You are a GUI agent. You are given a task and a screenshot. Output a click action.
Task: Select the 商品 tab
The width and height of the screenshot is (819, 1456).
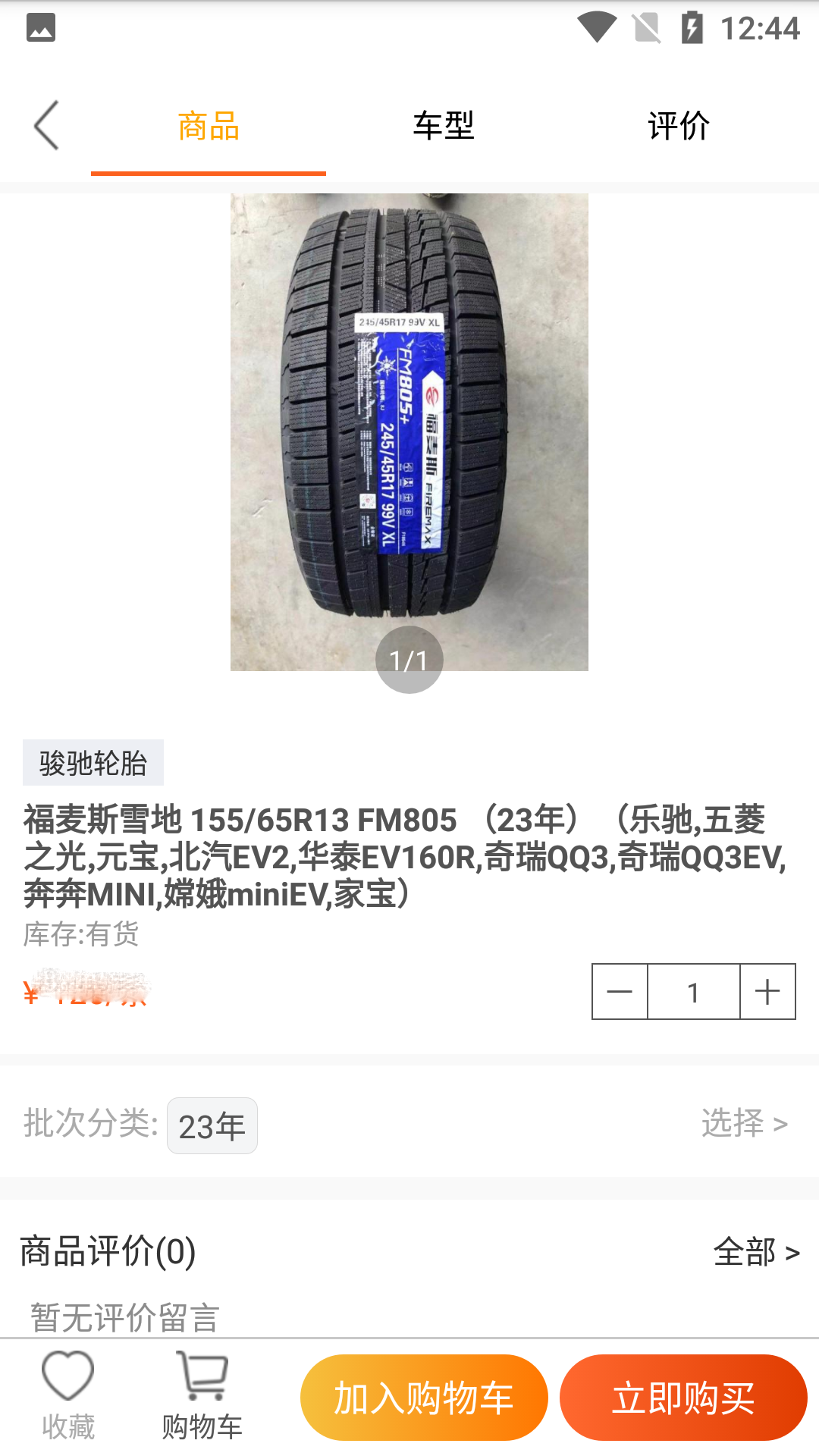(209, 126)
